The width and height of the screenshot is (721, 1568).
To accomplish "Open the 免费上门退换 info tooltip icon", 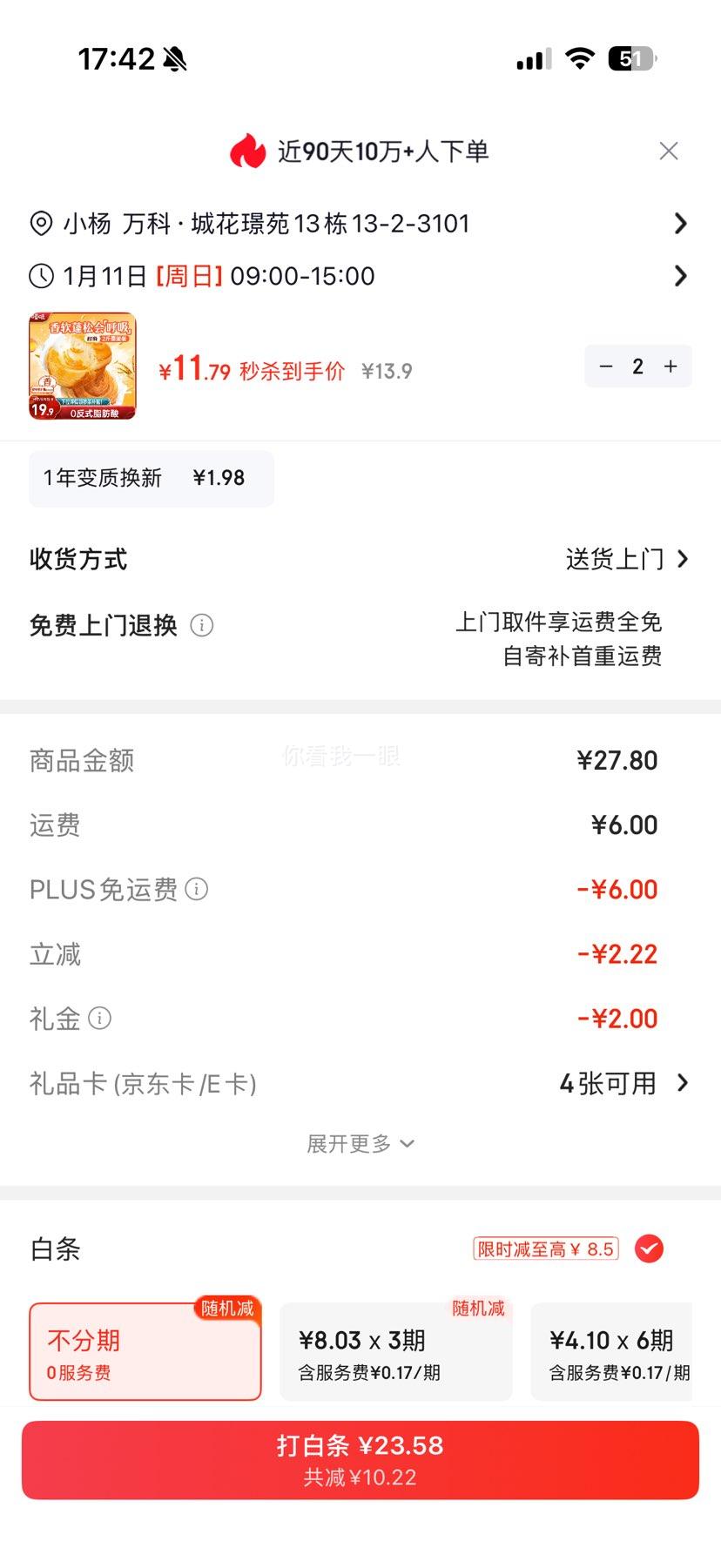I will click(x=203, y=625).
